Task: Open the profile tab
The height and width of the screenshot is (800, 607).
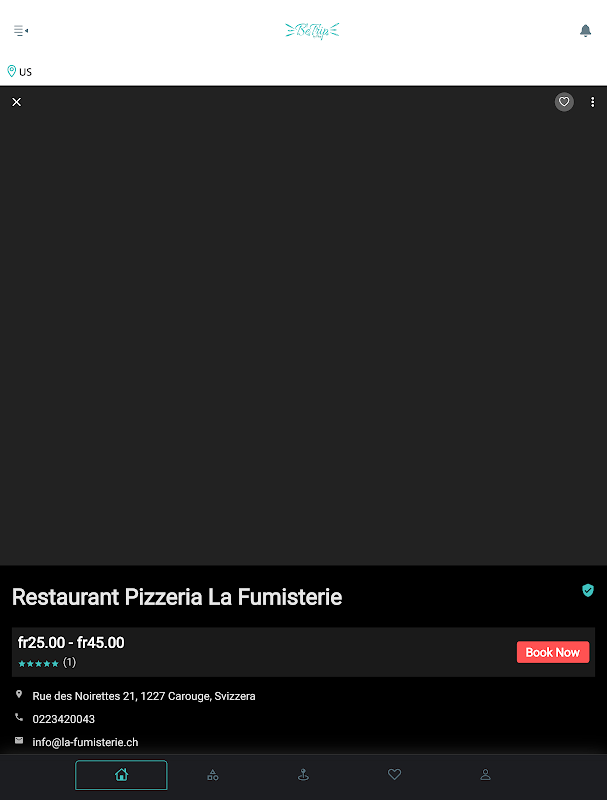Action: tap(485, 775)
